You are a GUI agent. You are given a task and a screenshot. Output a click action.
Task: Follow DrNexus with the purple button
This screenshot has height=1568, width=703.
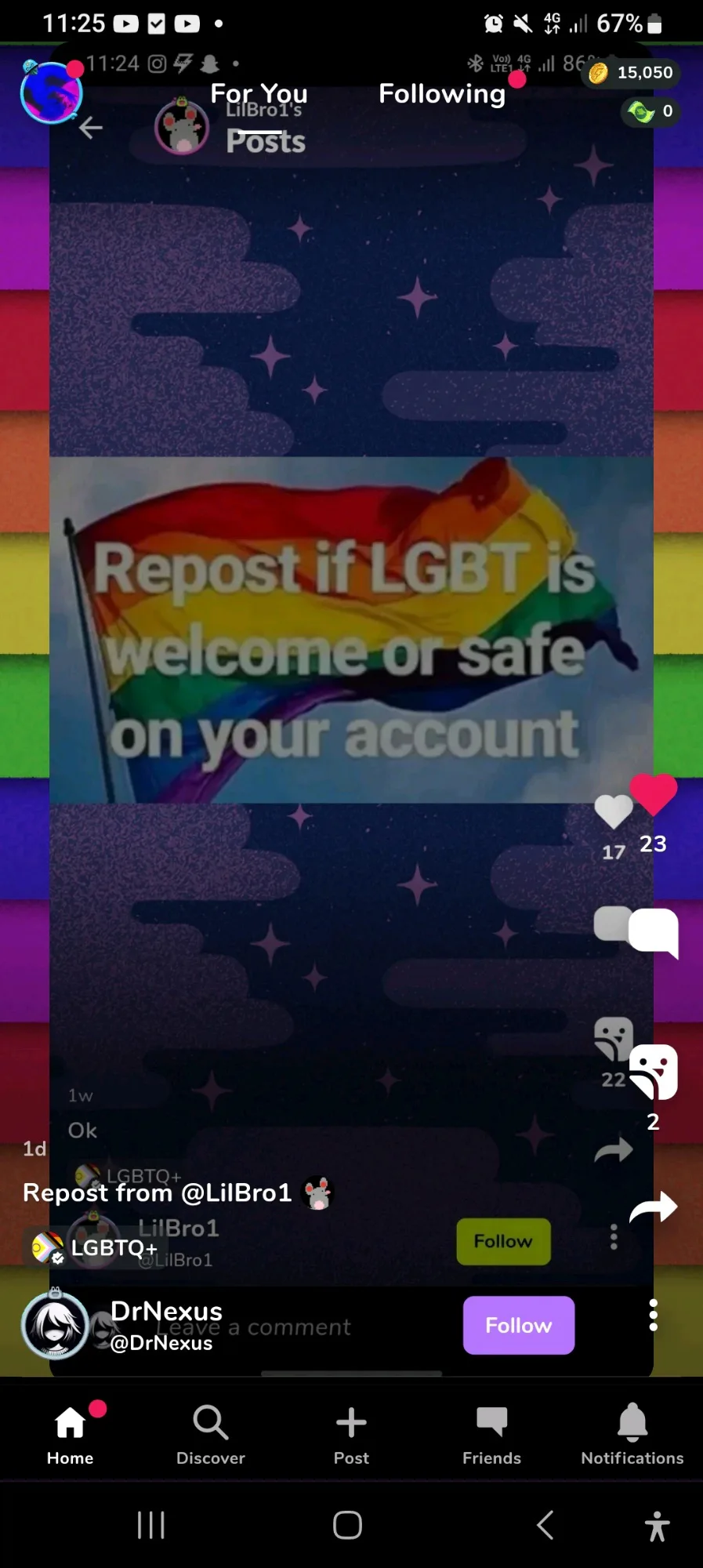click(x=519, y=1325)
